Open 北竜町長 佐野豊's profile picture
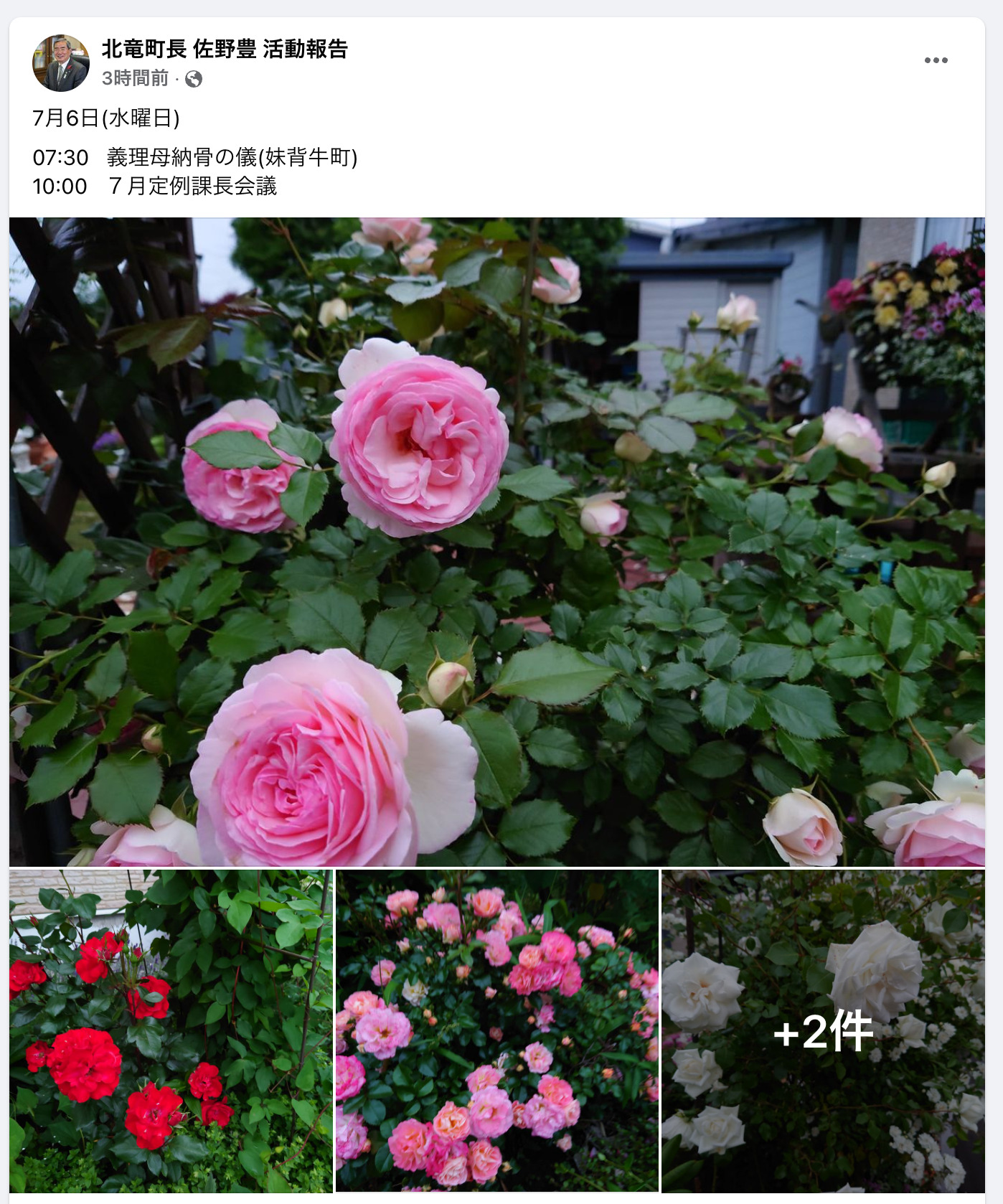This screenshot has height=1204, width=1003. point(61,63)
